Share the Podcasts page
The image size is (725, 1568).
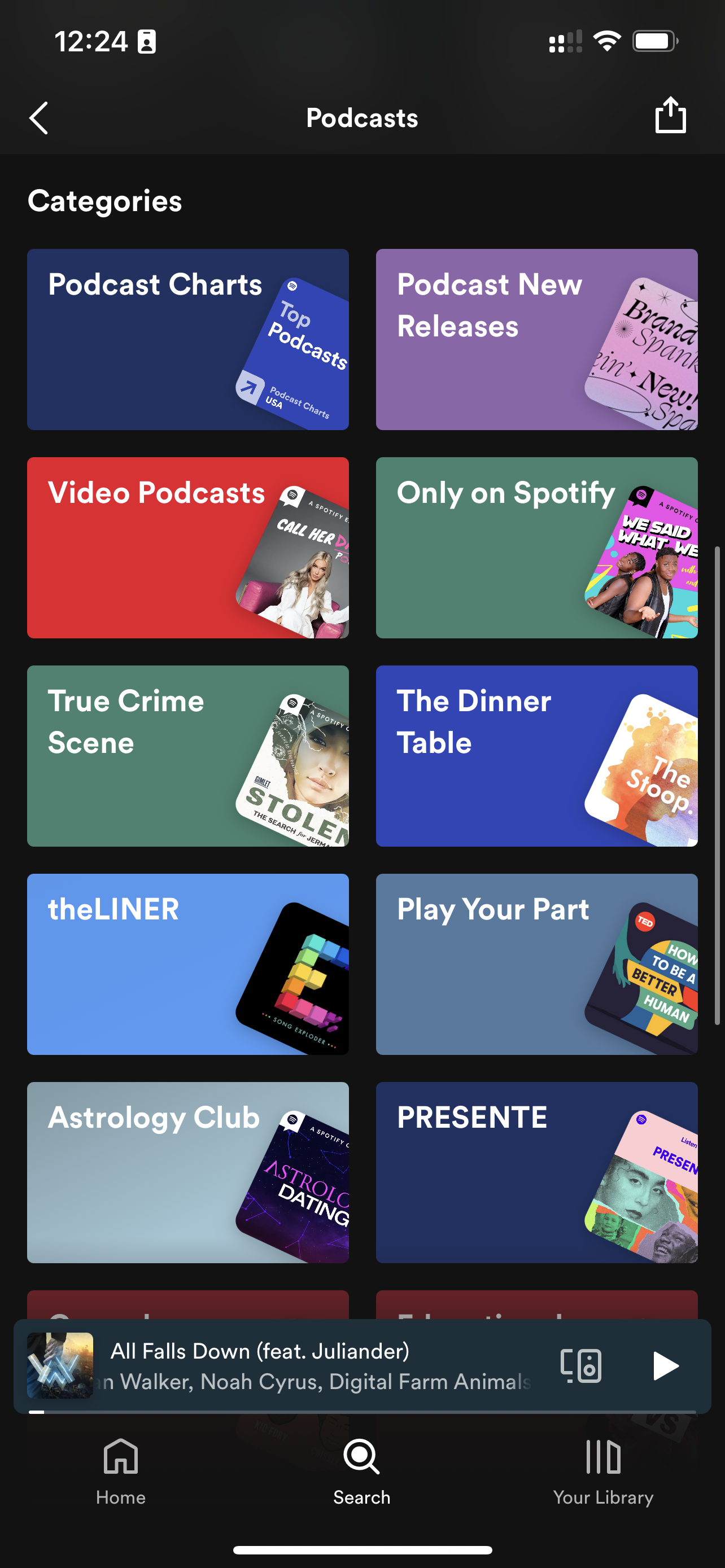670,116
